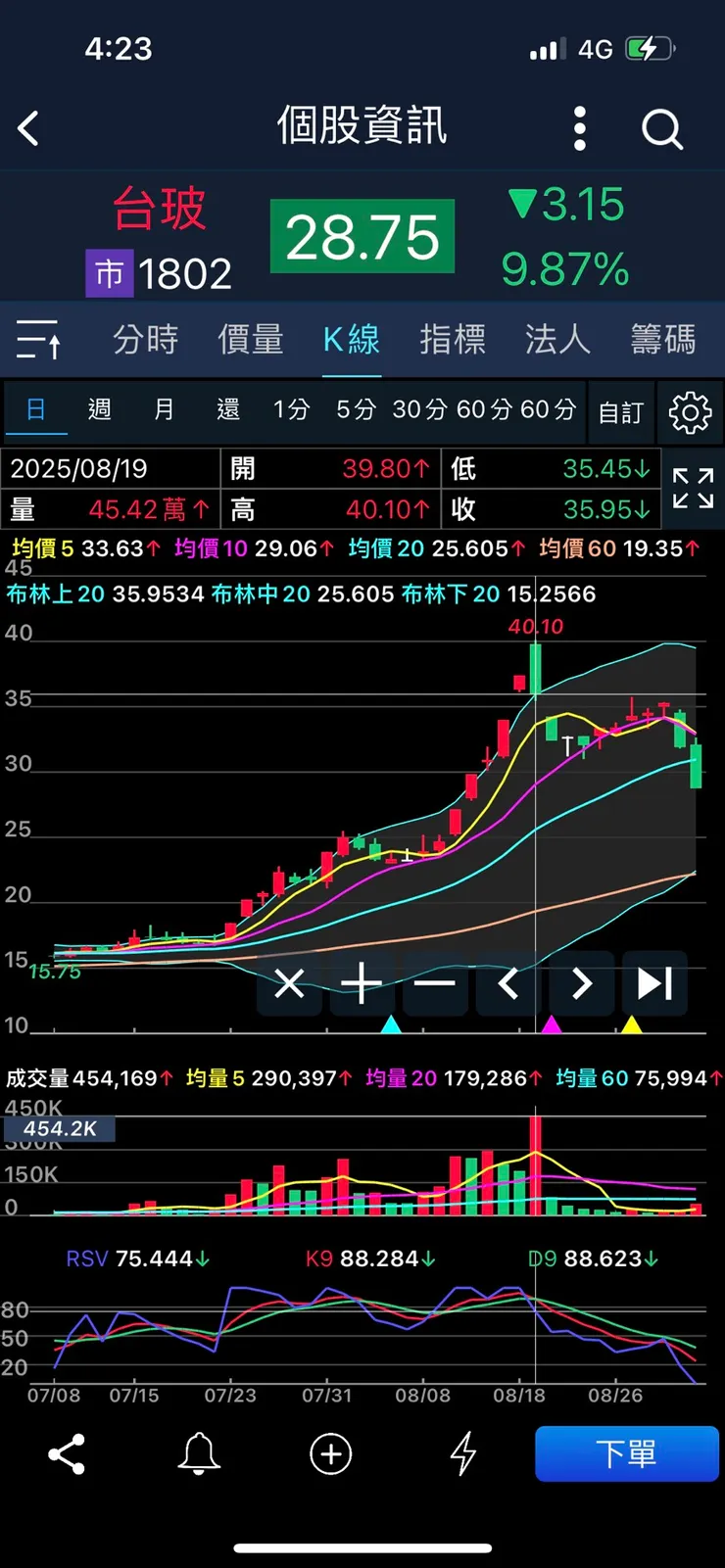Viewport: 725px width, 1568px height.
Task: Tap the sort/list icon top left
Action: point(36,340)
